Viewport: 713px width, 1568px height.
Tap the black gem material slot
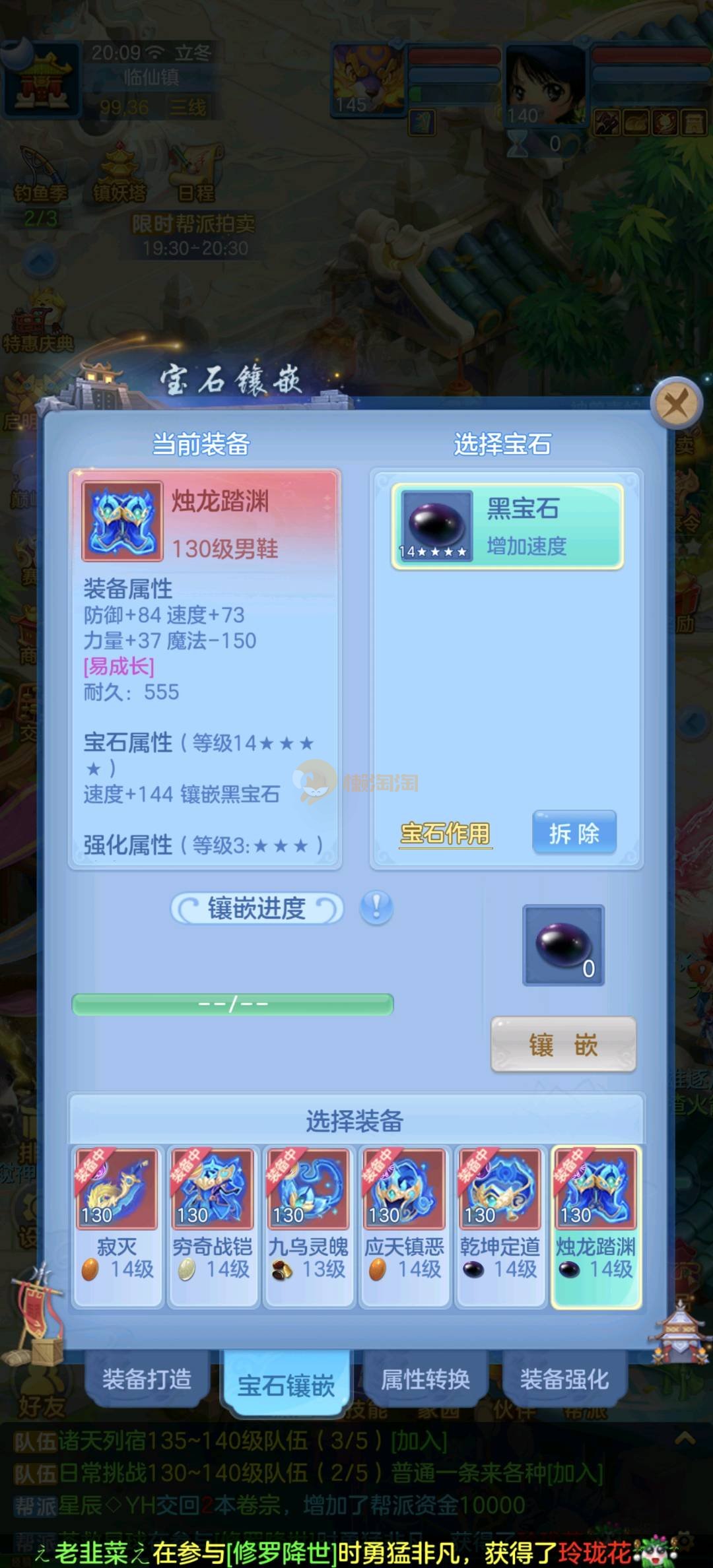click(x=563, y=945)
